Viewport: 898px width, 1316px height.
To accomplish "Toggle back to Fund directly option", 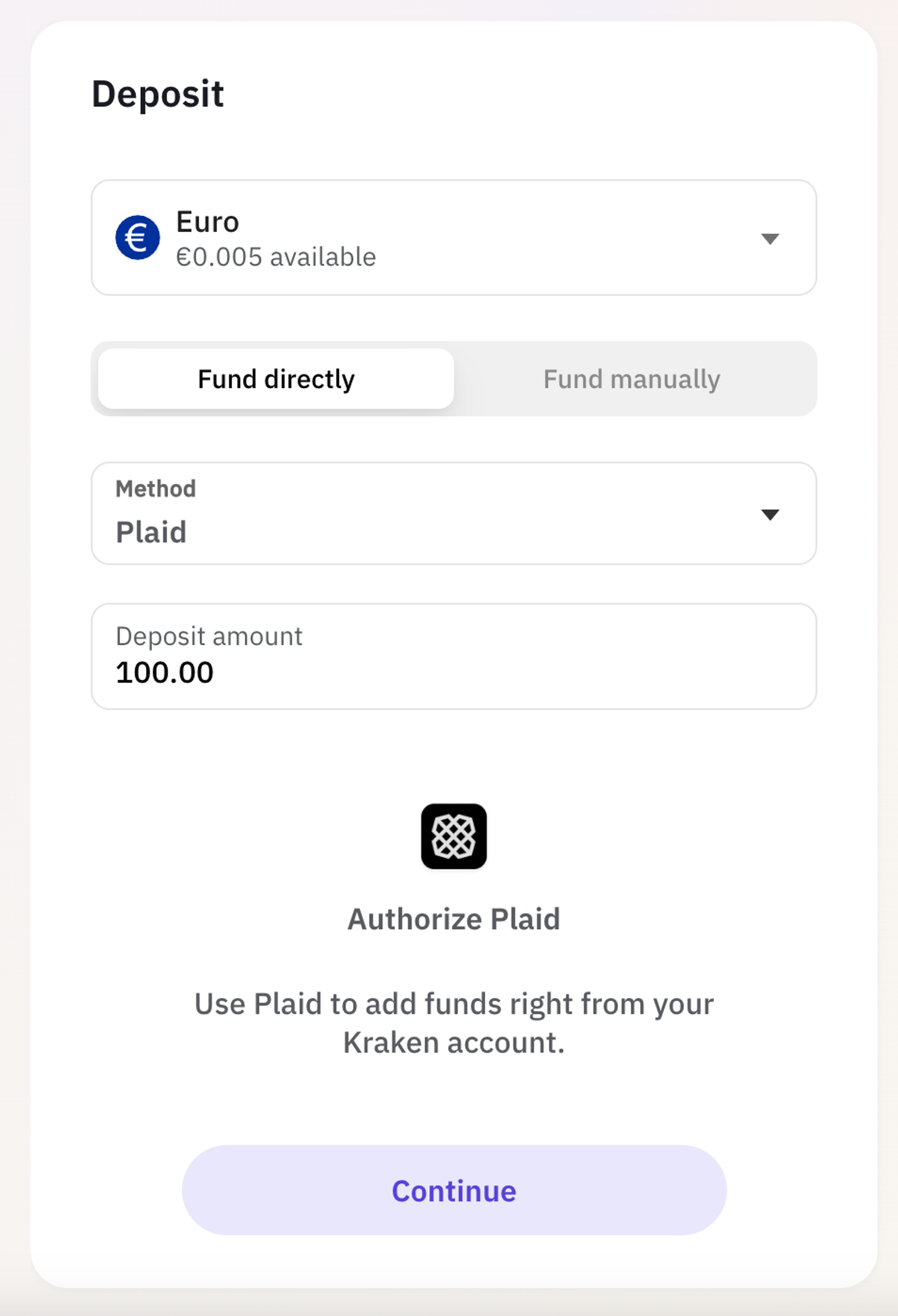I will (x=275, y=379).
